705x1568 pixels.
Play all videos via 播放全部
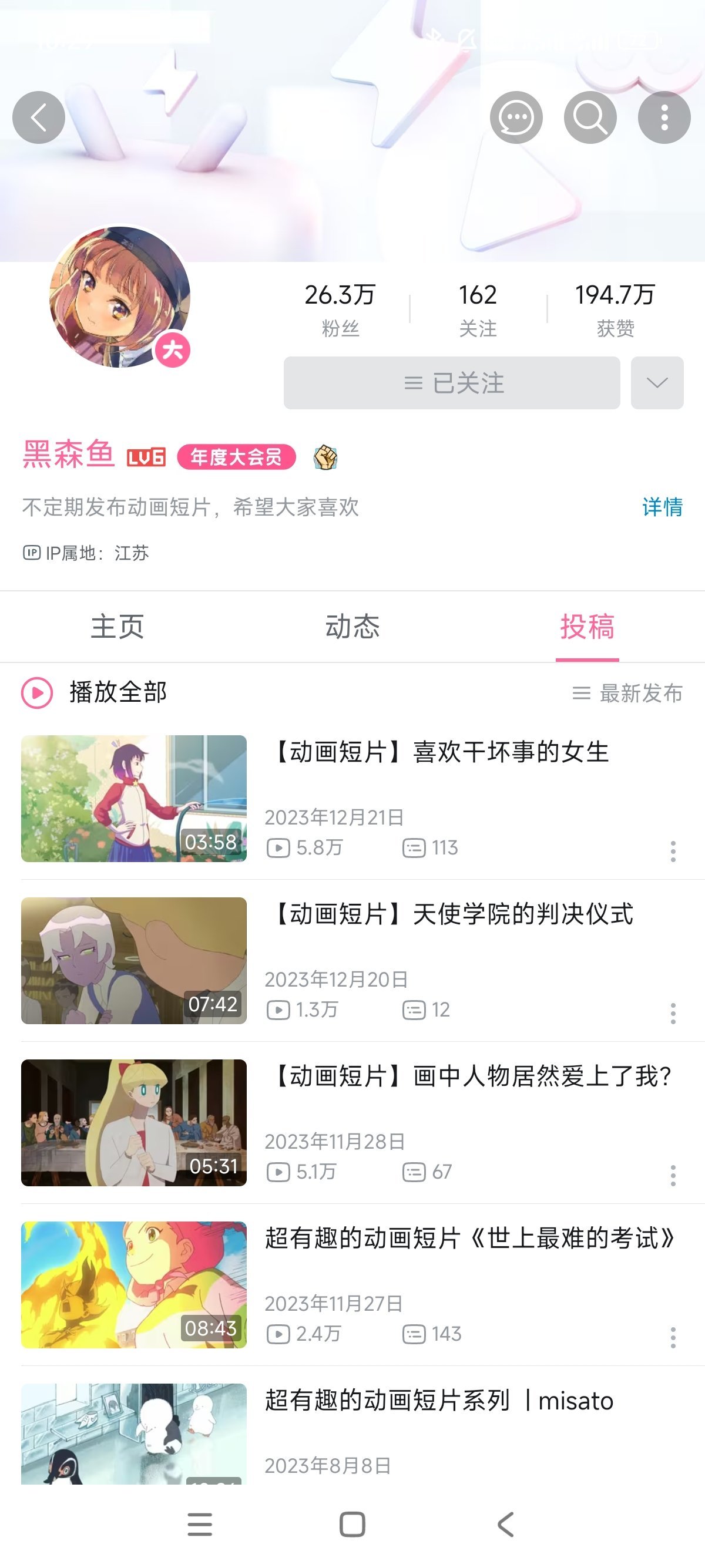click(x=95, y=693)
